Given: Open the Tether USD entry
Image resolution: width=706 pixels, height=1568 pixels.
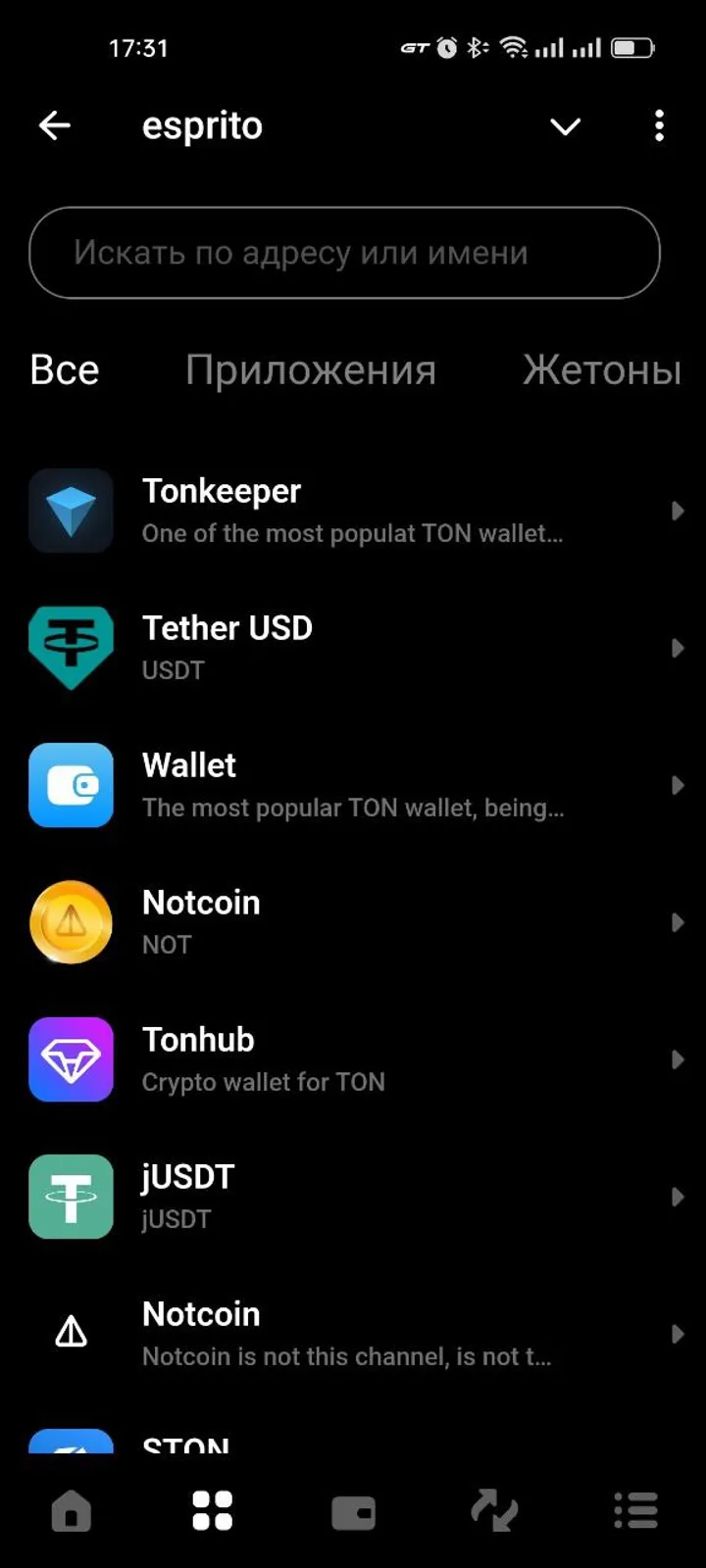Looking at the screenshot, I should click(x=353, y=648).
